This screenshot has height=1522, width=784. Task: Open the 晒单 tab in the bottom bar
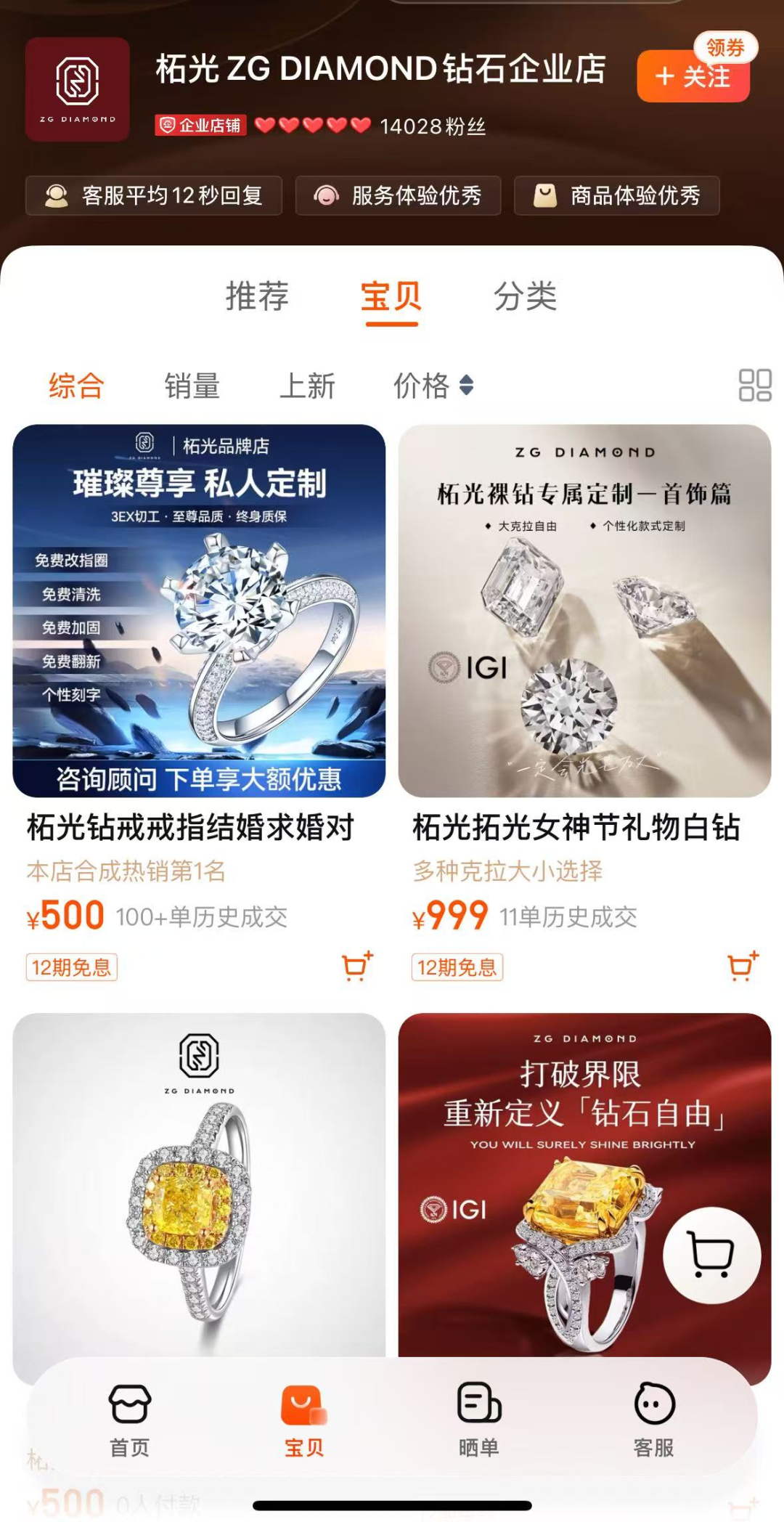(x=479, y=1420)
